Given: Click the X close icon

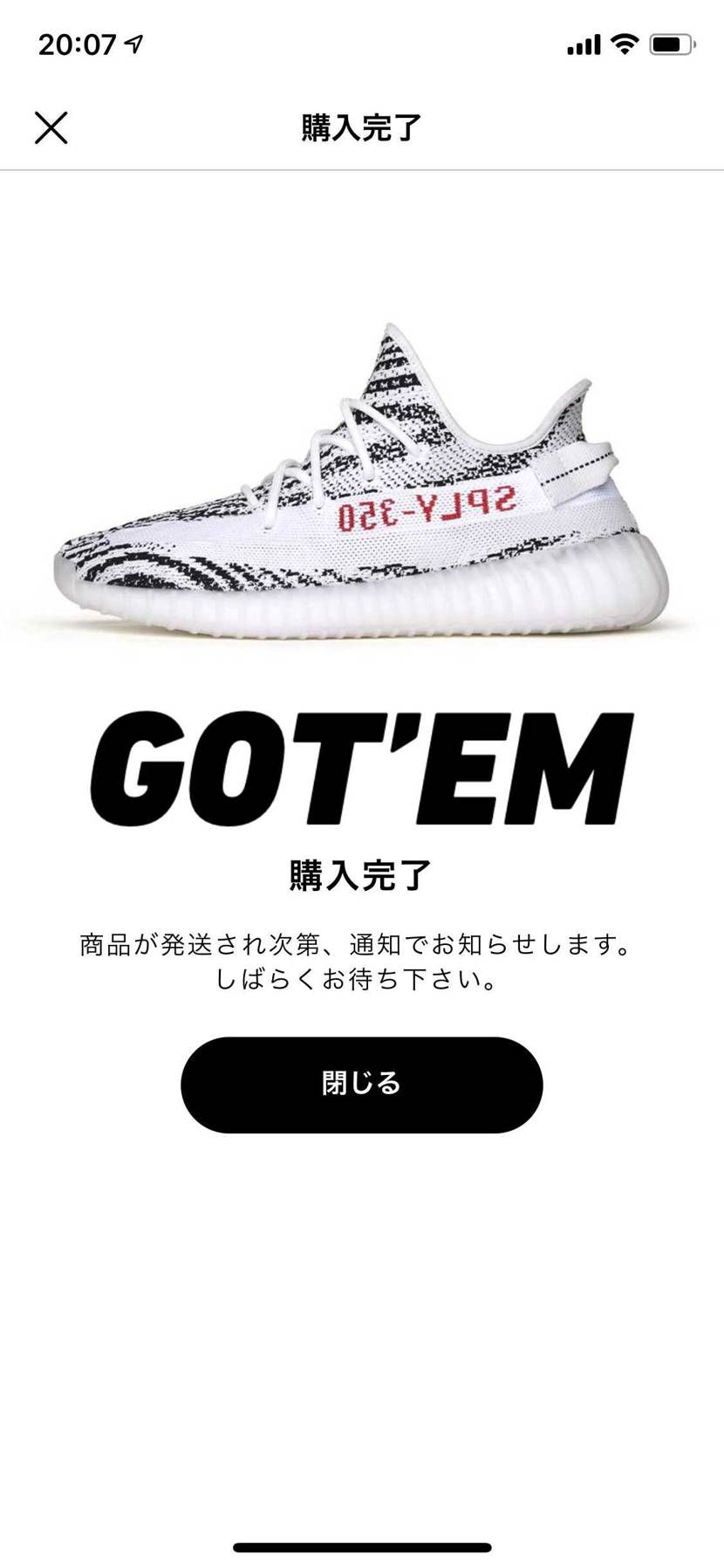Looking at the screenshot, I should 51,127.
